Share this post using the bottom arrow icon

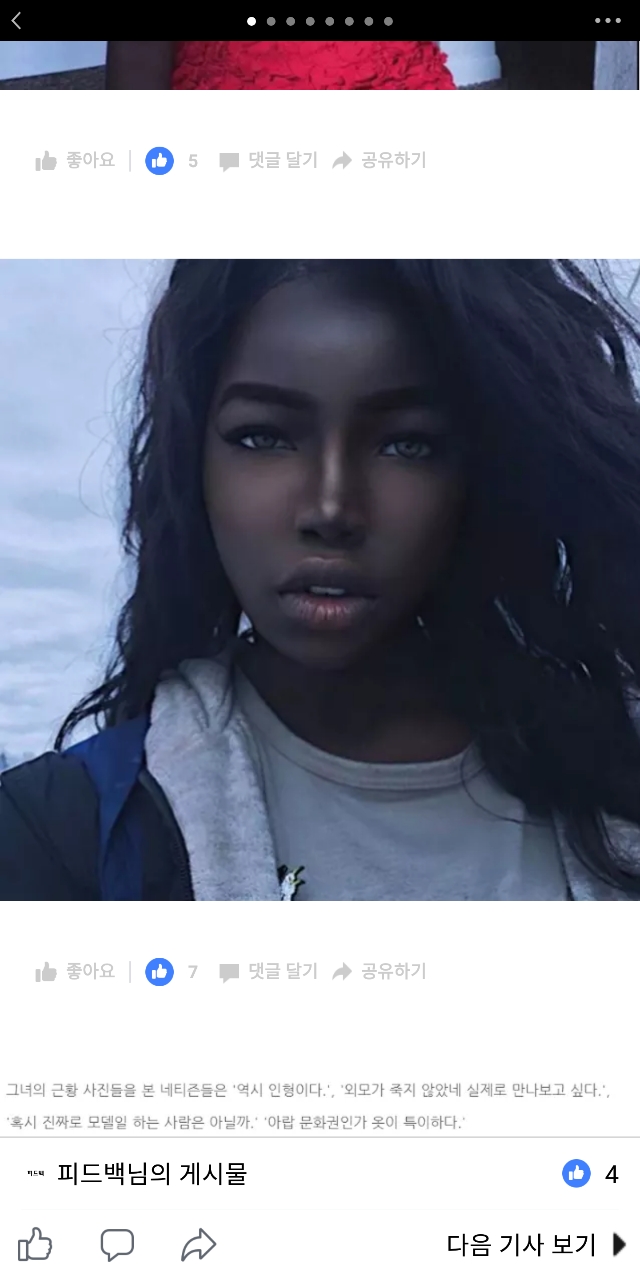pyautogui.click(x=199, y=1245)
